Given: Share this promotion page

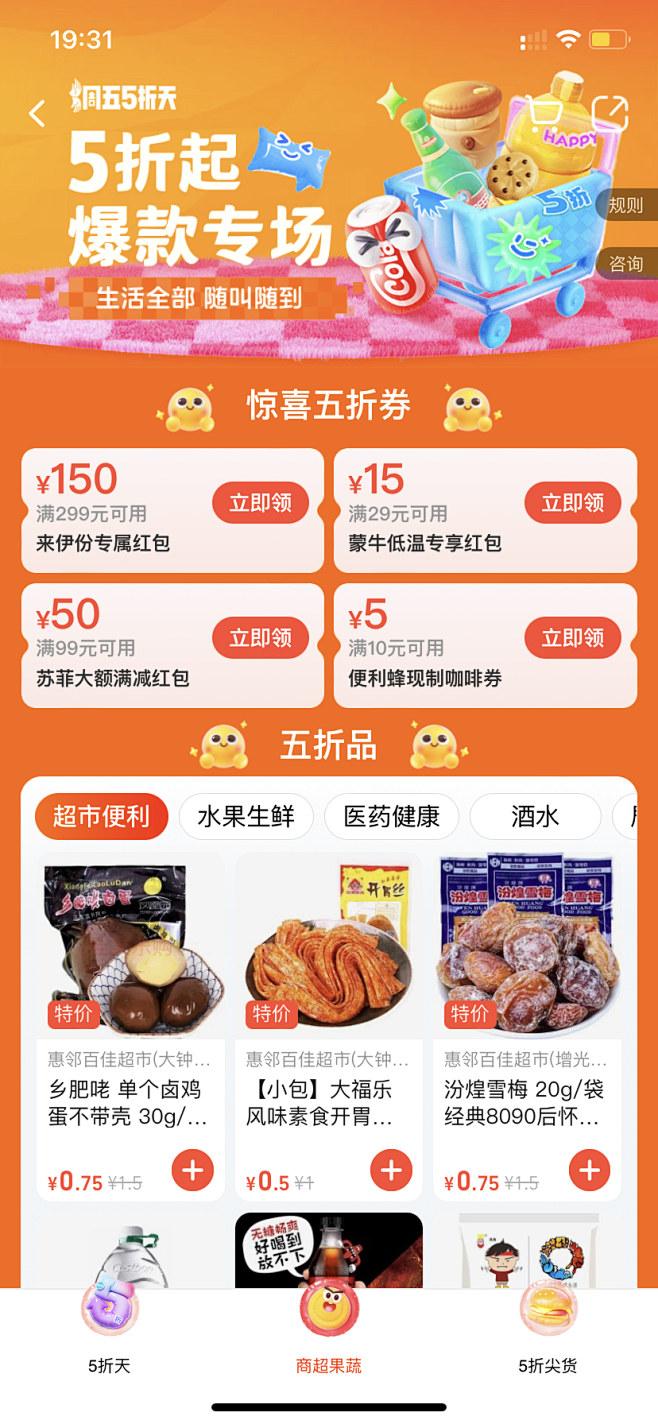Looking at the screenshot, I should click(x=610, y=113).
